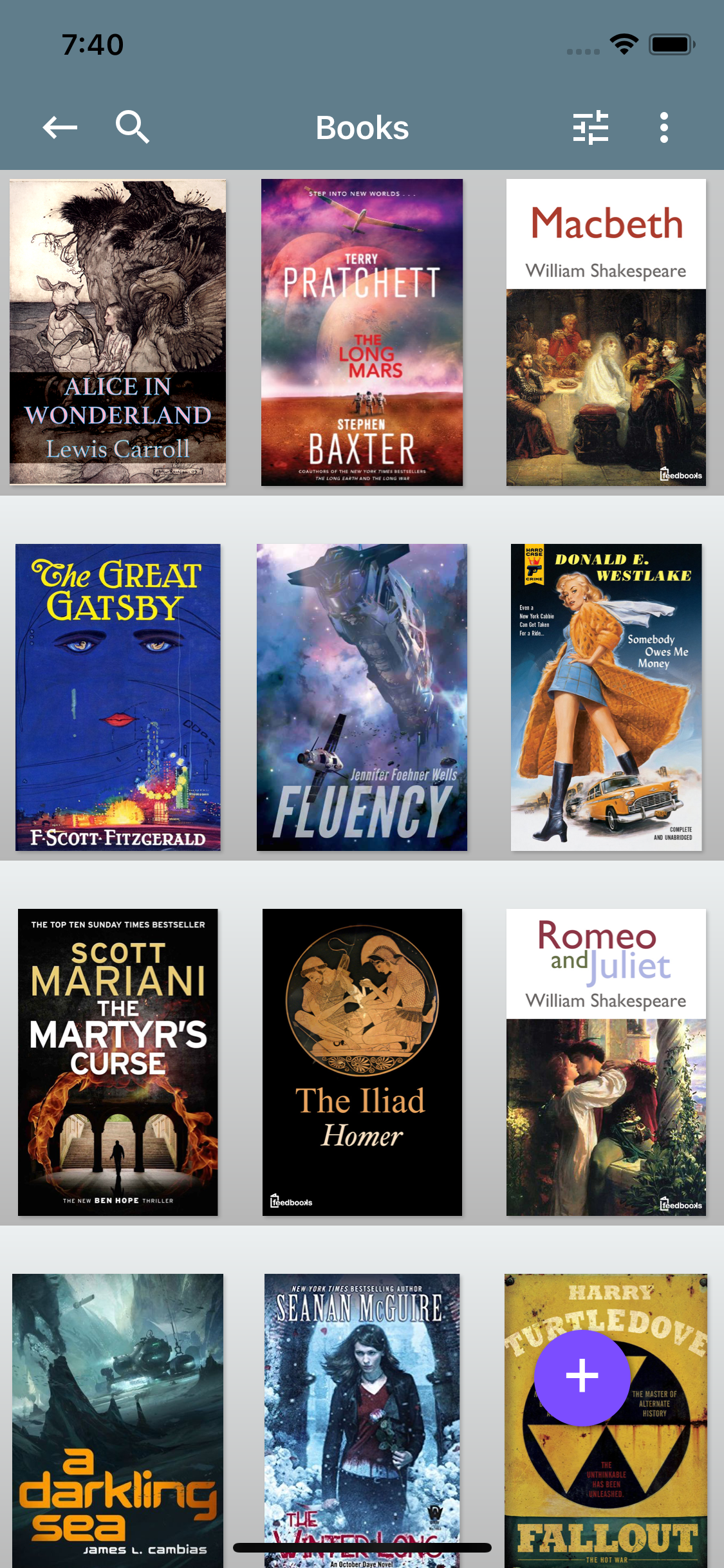Open the filter and sort options icon

pos(590,127)
